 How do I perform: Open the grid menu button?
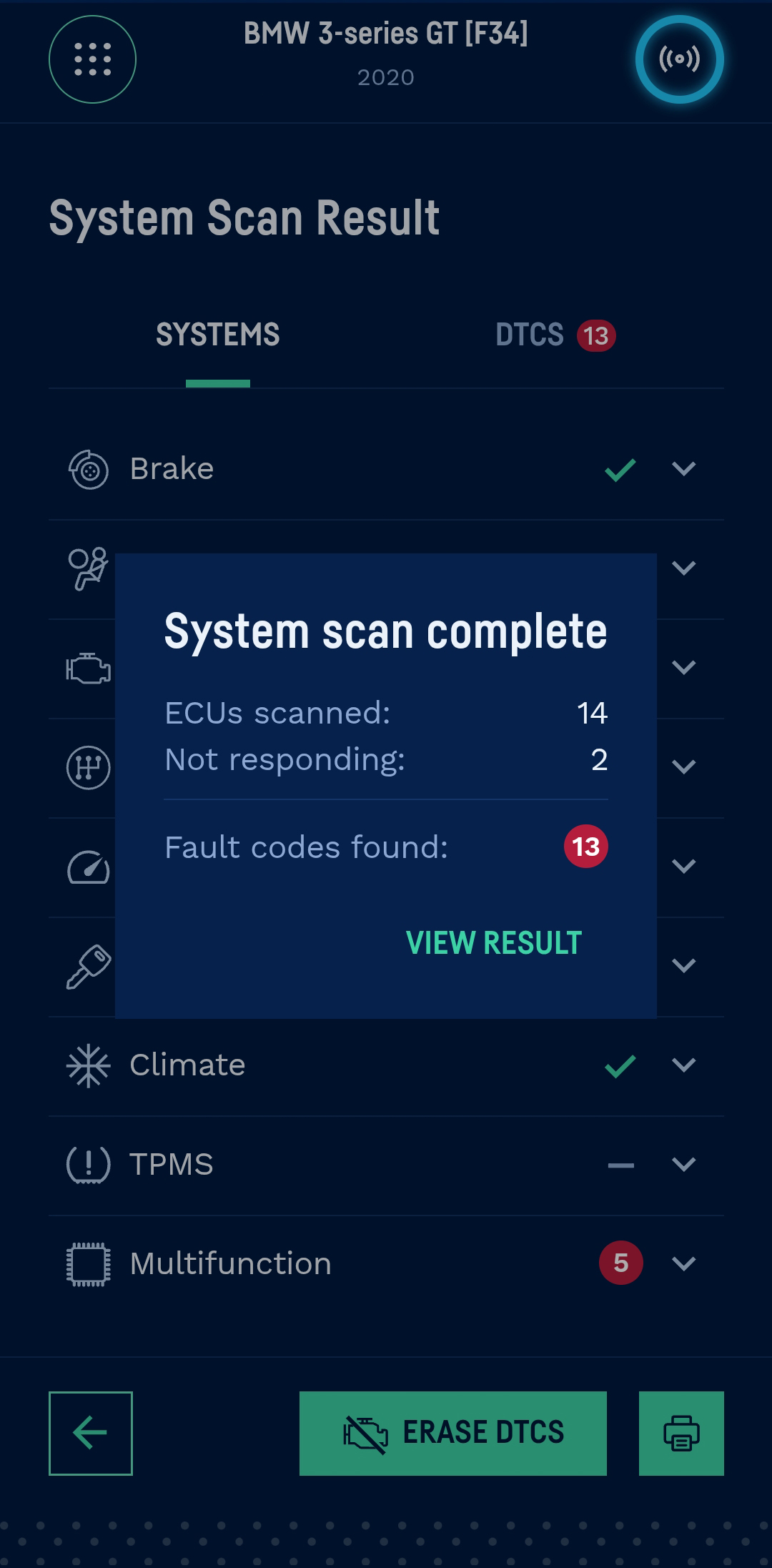pos(92,59)
